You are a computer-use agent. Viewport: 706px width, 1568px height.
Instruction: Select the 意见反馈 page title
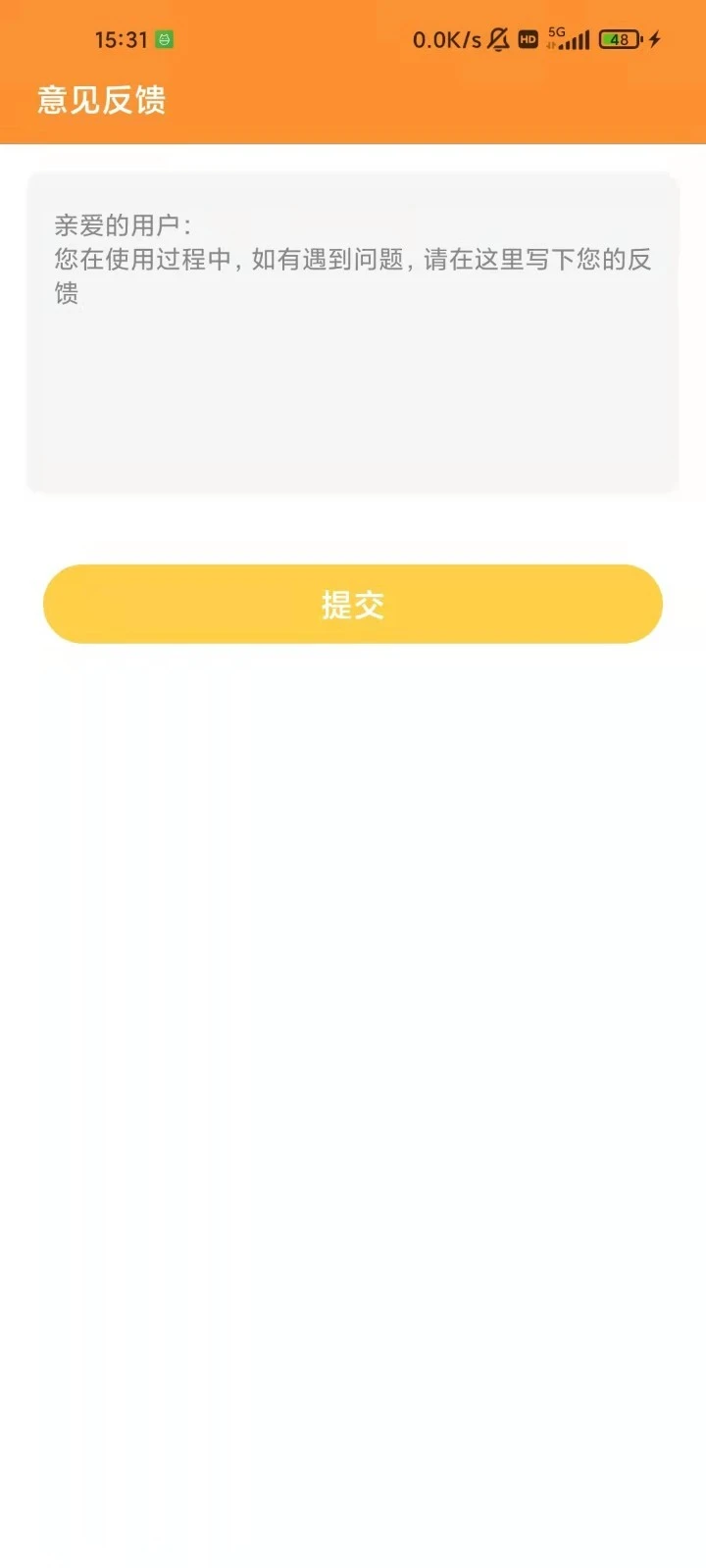click(103, 99)
